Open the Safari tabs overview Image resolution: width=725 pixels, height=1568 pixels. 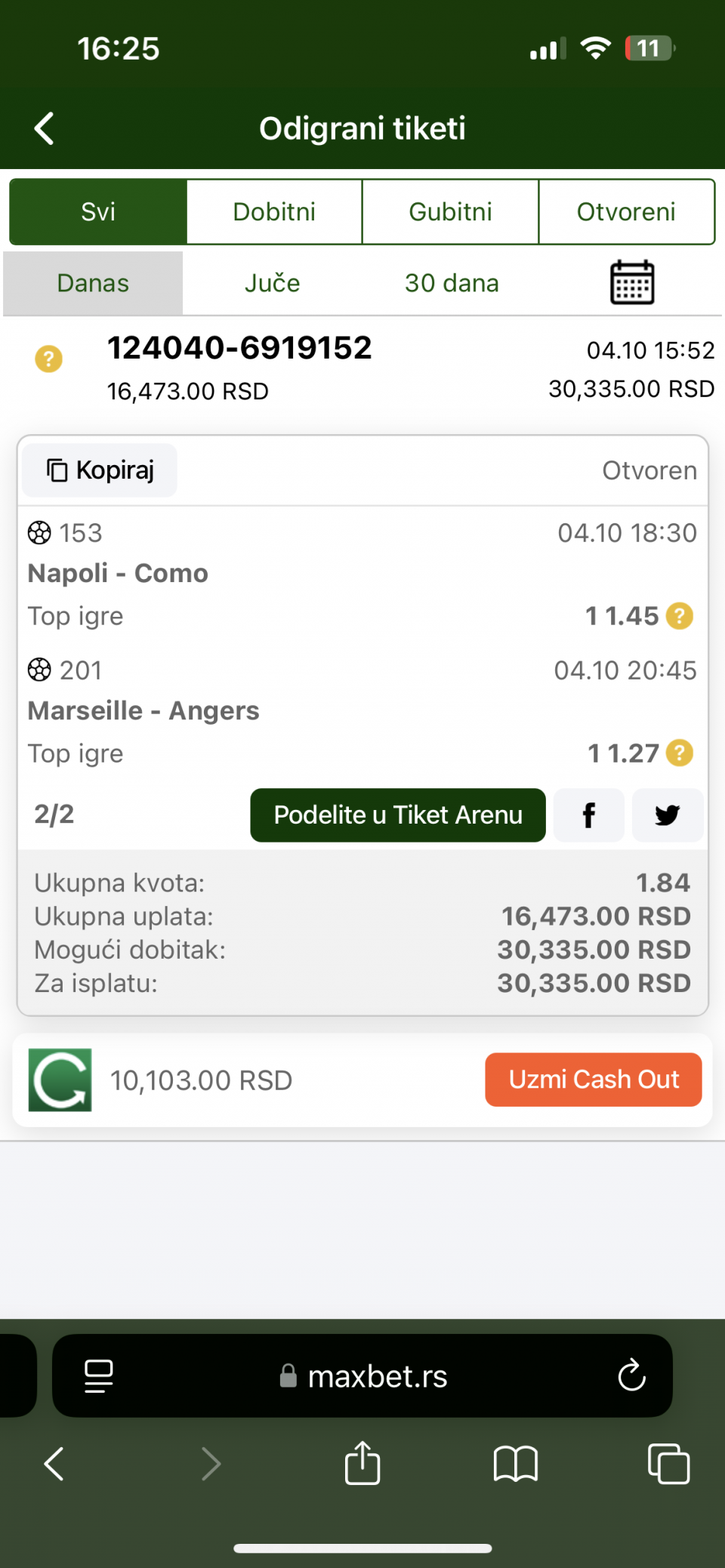click(x=668, y=1464)
